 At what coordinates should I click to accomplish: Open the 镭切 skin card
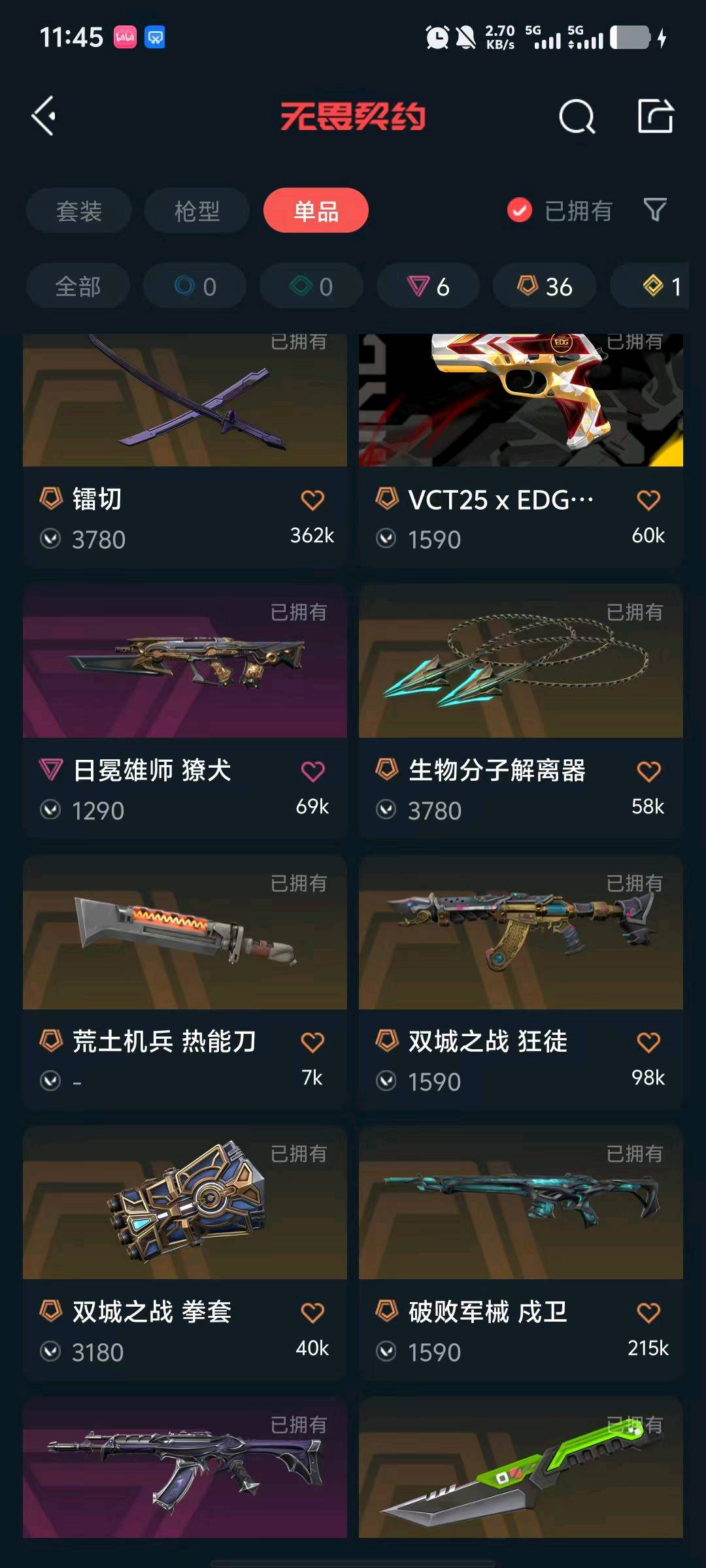[185, 449]
